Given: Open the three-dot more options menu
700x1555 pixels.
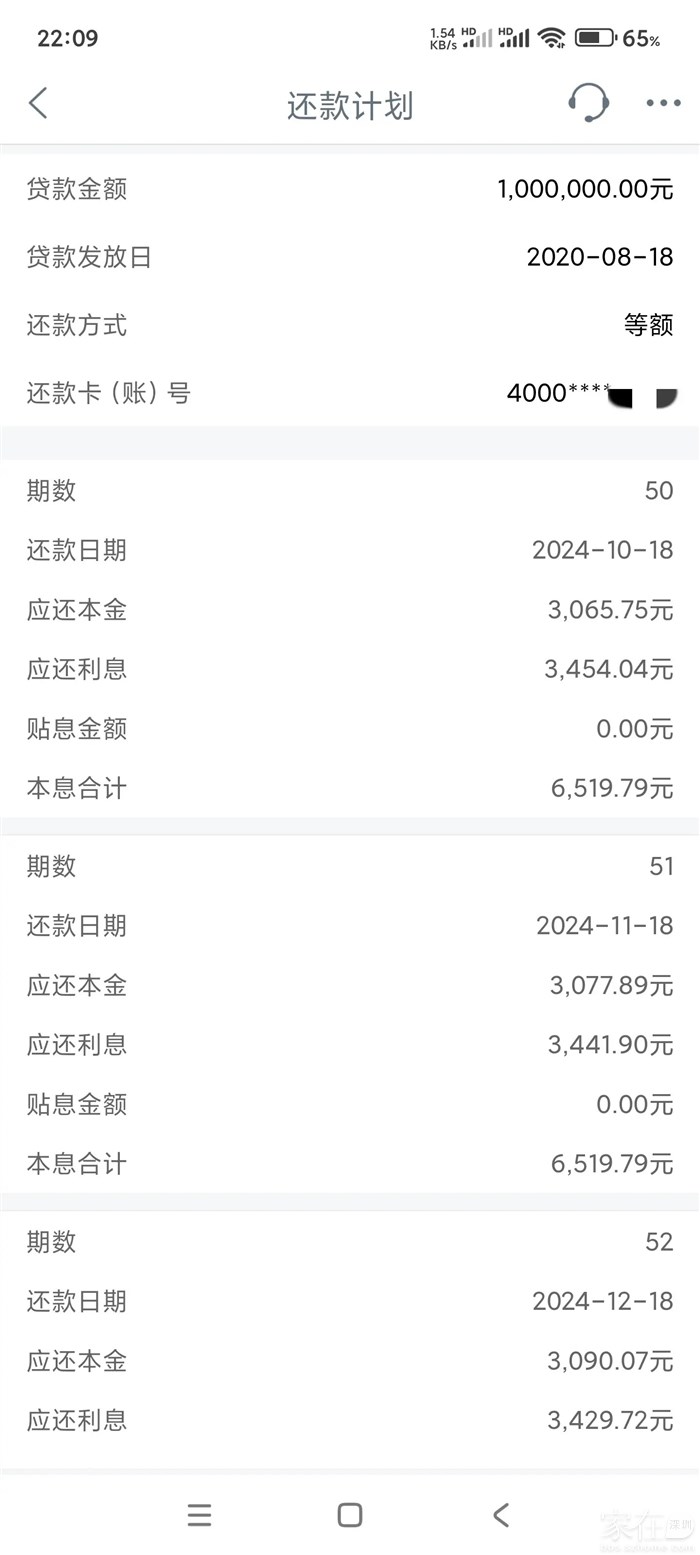Looking at the screenshot, I should tap(663, 103).
